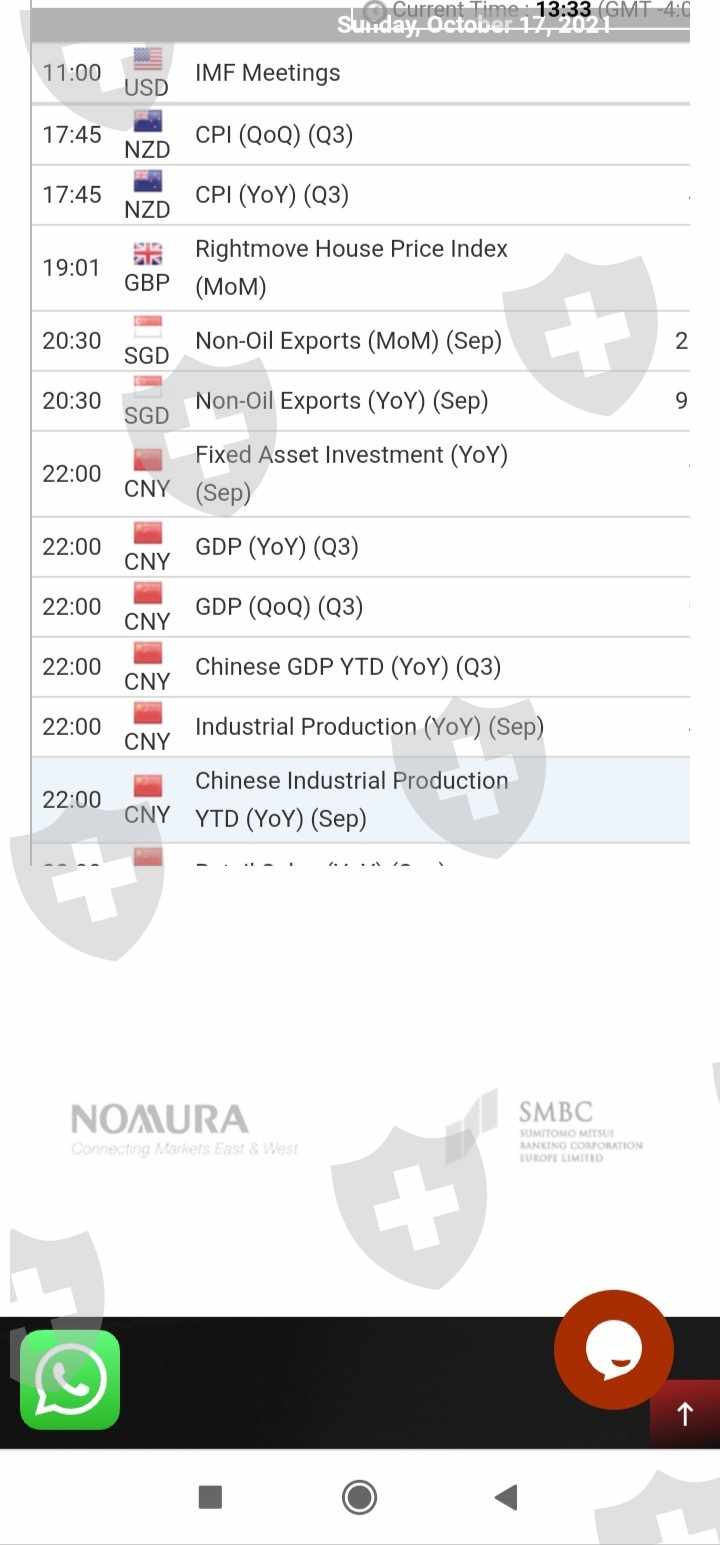Jump back to top with arrow button

pyautogui.click(x=685, y=1414)
